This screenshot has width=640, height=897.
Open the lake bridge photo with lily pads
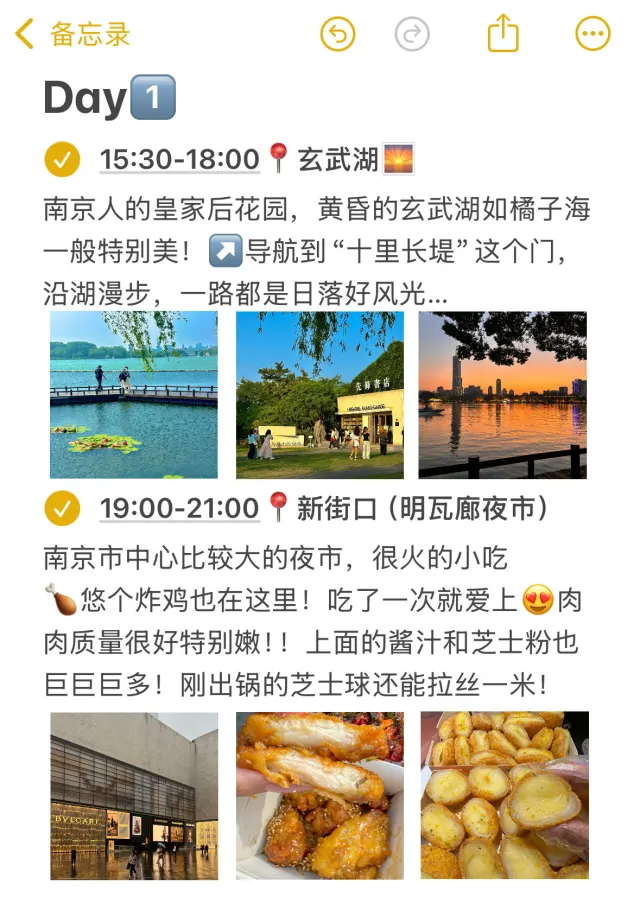[134, 395]
